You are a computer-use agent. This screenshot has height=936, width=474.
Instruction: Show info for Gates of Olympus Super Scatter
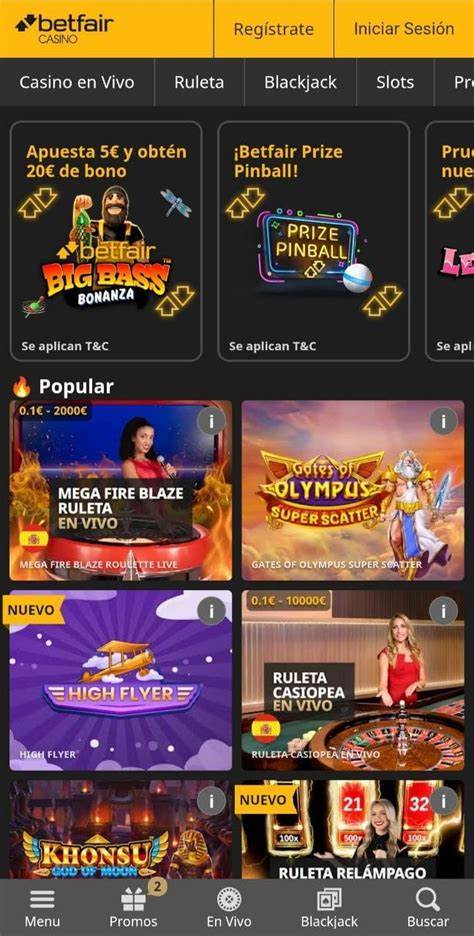pos(443,421)
